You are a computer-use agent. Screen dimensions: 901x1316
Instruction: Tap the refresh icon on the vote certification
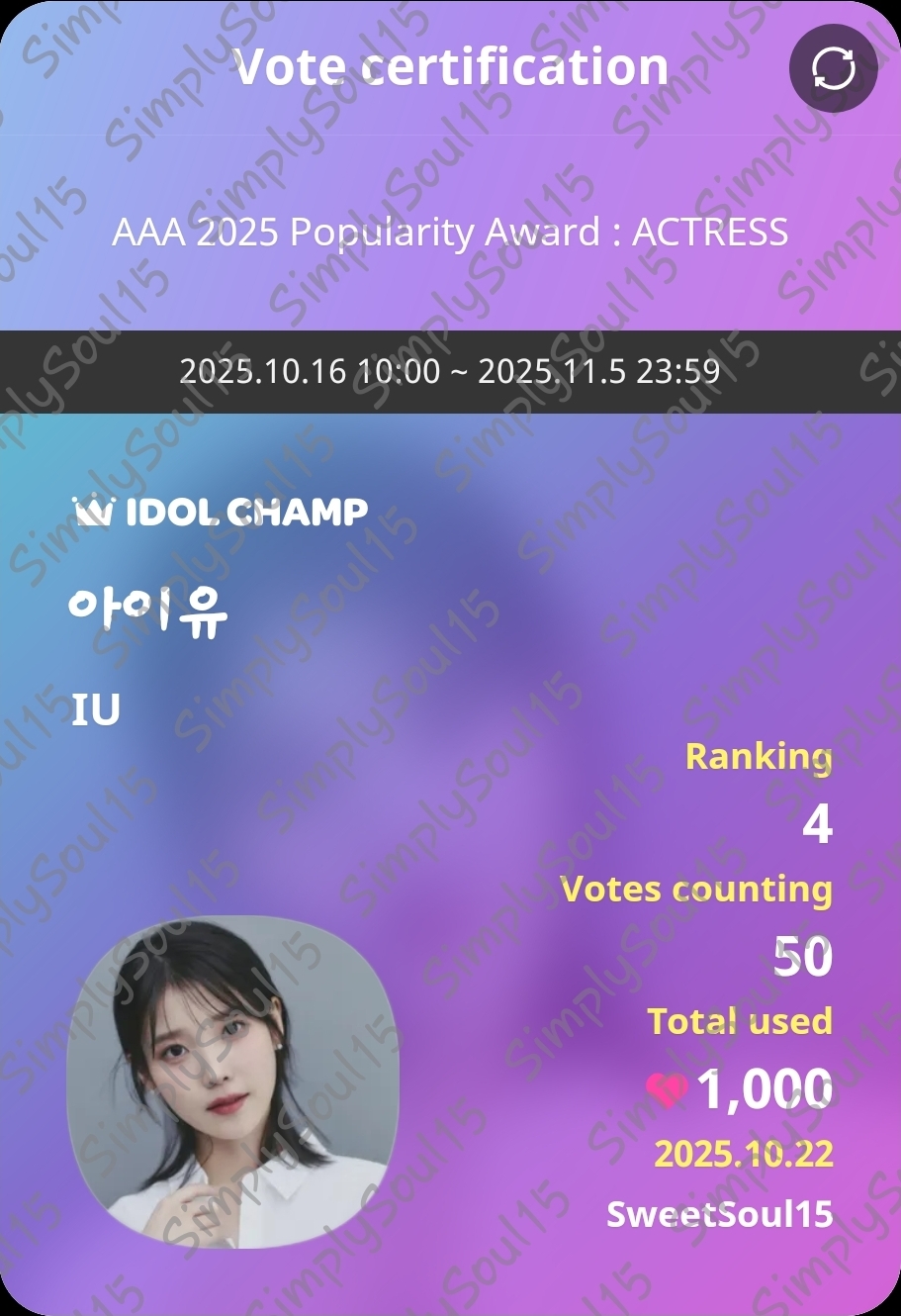pos(833,68)
